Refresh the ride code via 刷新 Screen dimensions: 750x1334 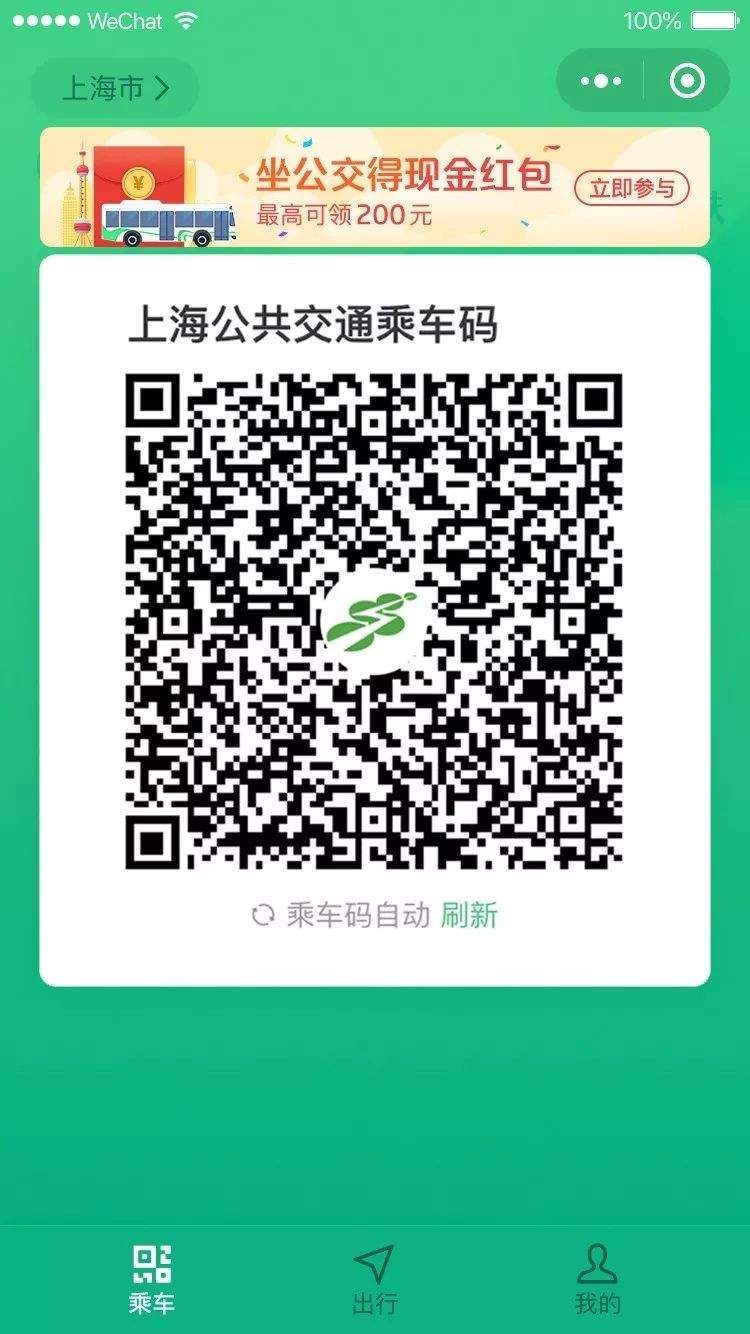469,914
